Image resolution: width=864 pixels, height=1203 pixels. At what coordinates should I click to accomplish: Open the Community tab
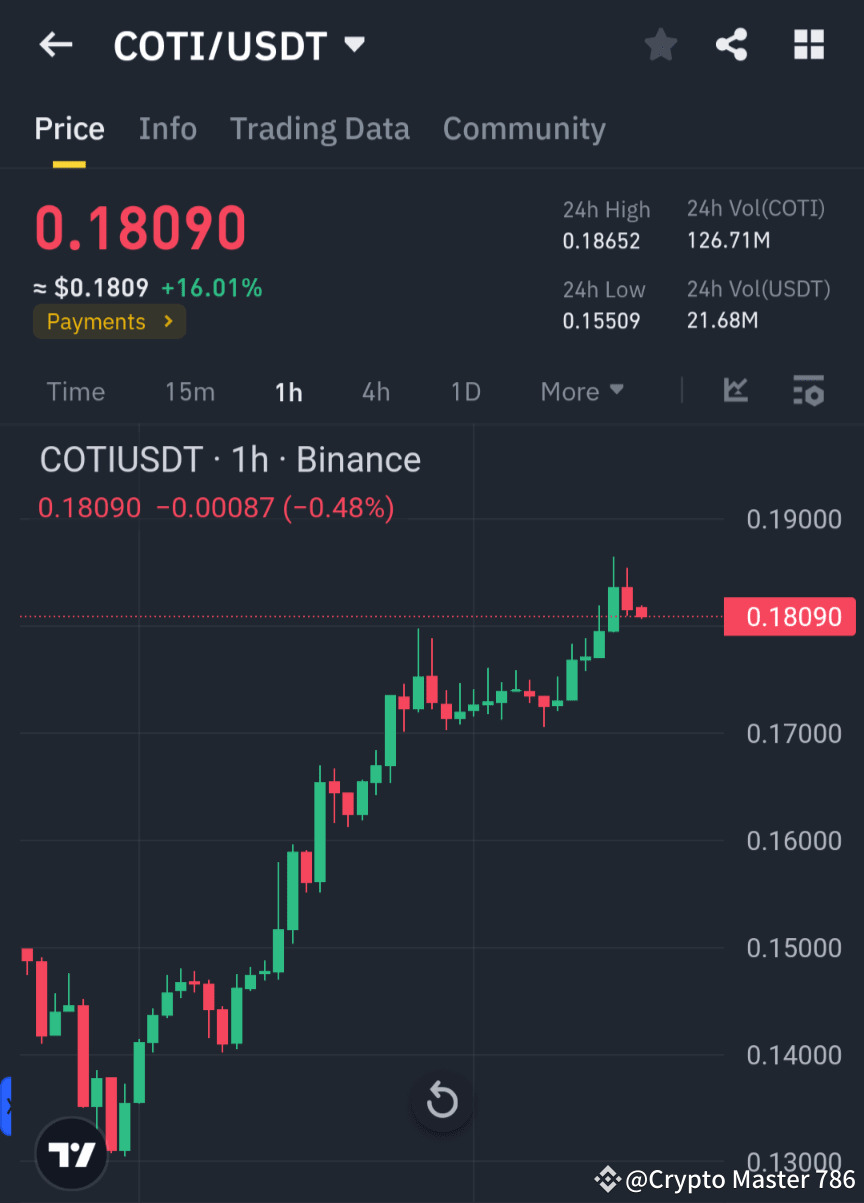click(x=524, y=128)
